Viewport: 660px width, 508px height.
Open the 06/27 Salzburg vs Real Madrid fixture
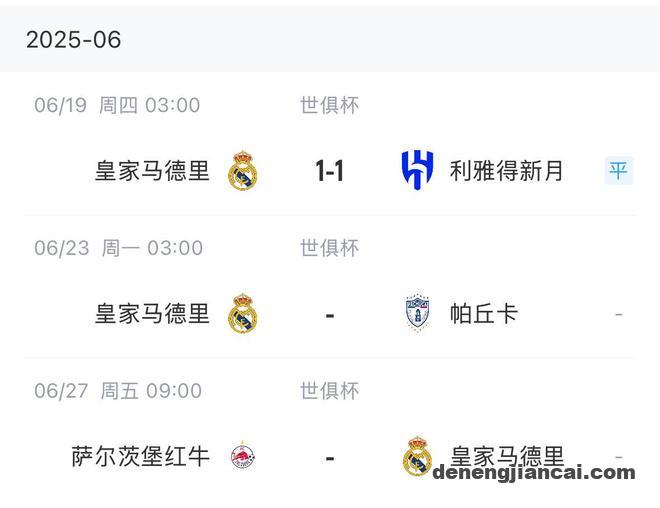click(x=329, y=457)
